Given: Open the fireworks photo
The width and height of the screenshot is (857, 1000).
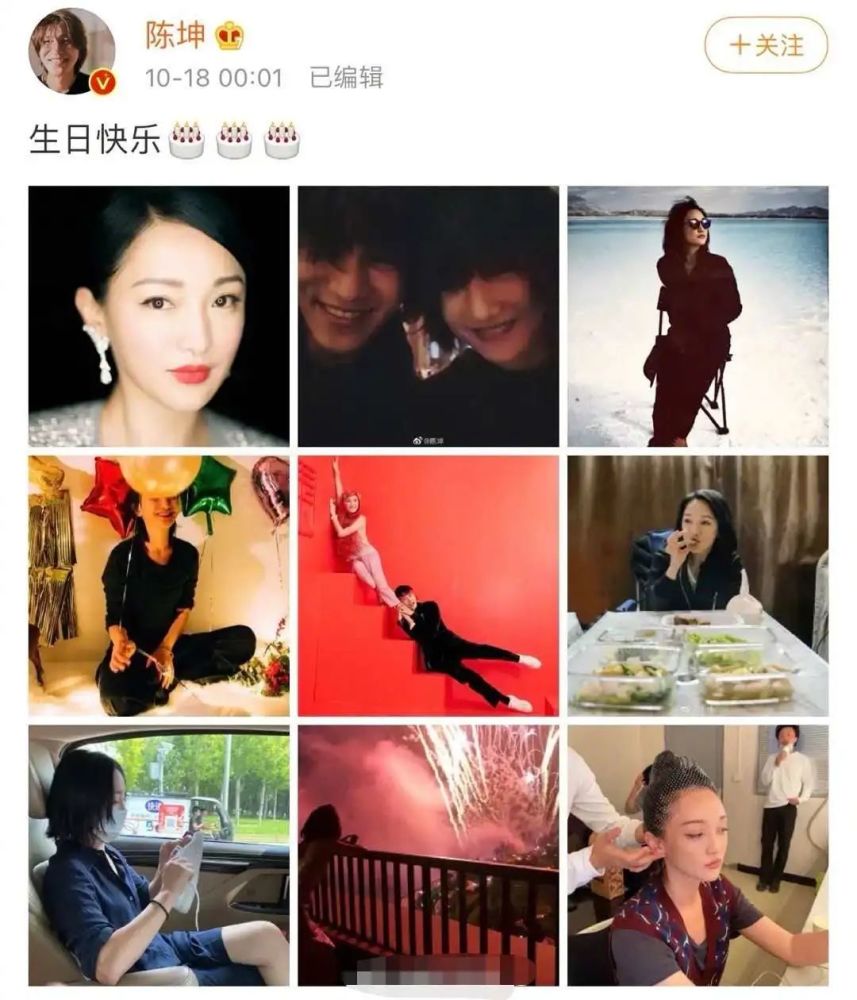Looking at the screenshot, I should [x=428, y=856].
